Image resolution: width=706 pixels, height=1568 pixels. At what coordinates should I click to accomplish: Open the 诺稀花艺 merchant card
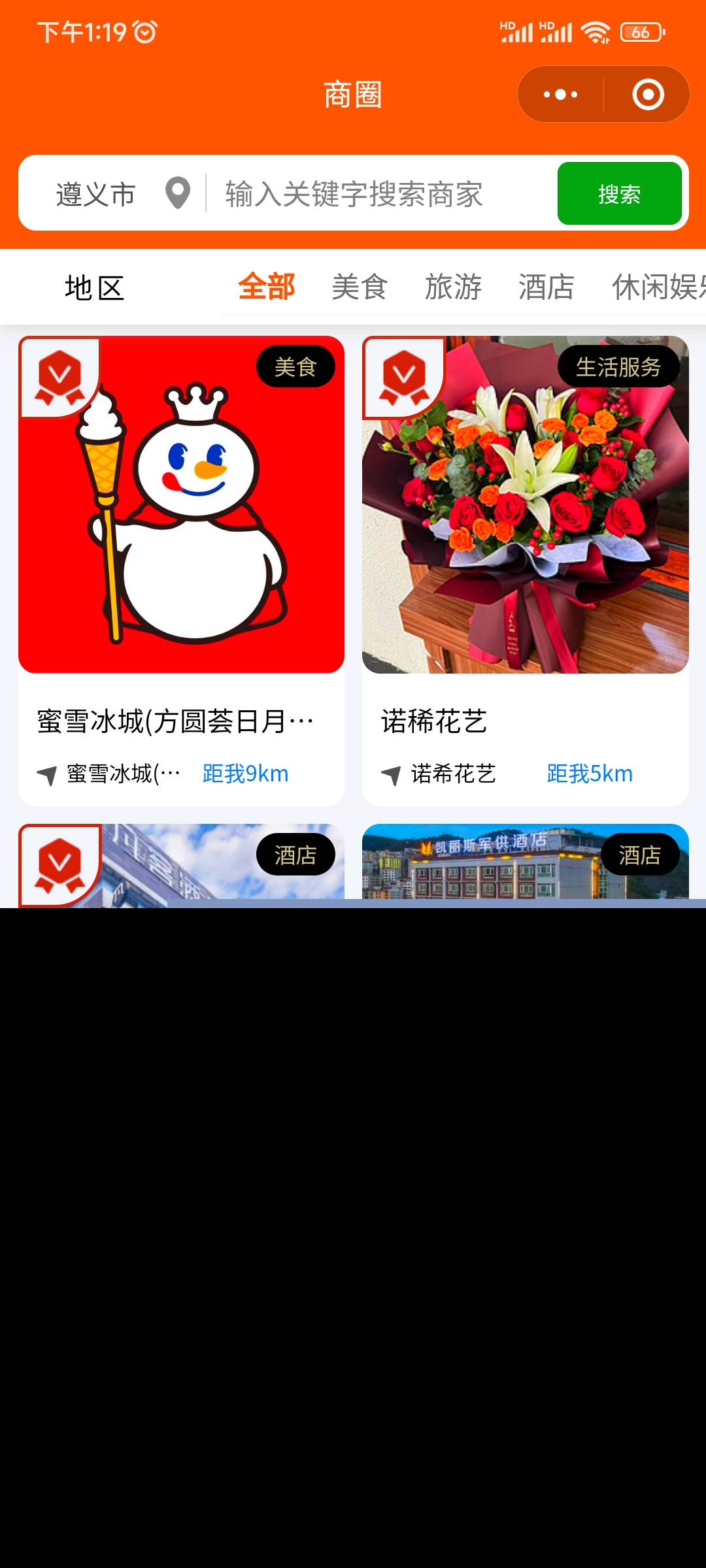(x=525, y=570)
